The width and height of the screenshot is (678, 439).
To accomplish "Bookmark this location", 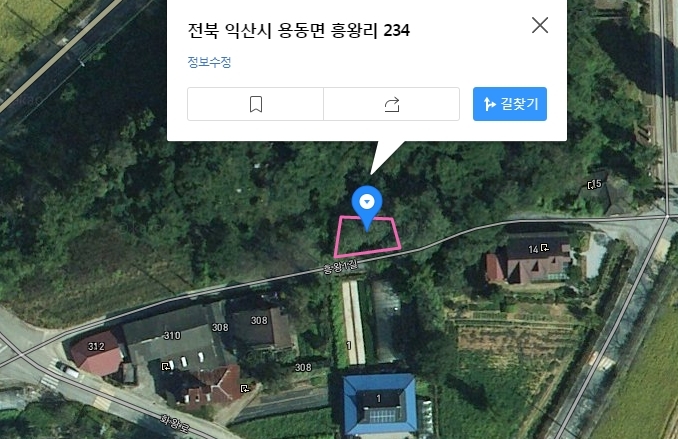I will click(255, 104).
